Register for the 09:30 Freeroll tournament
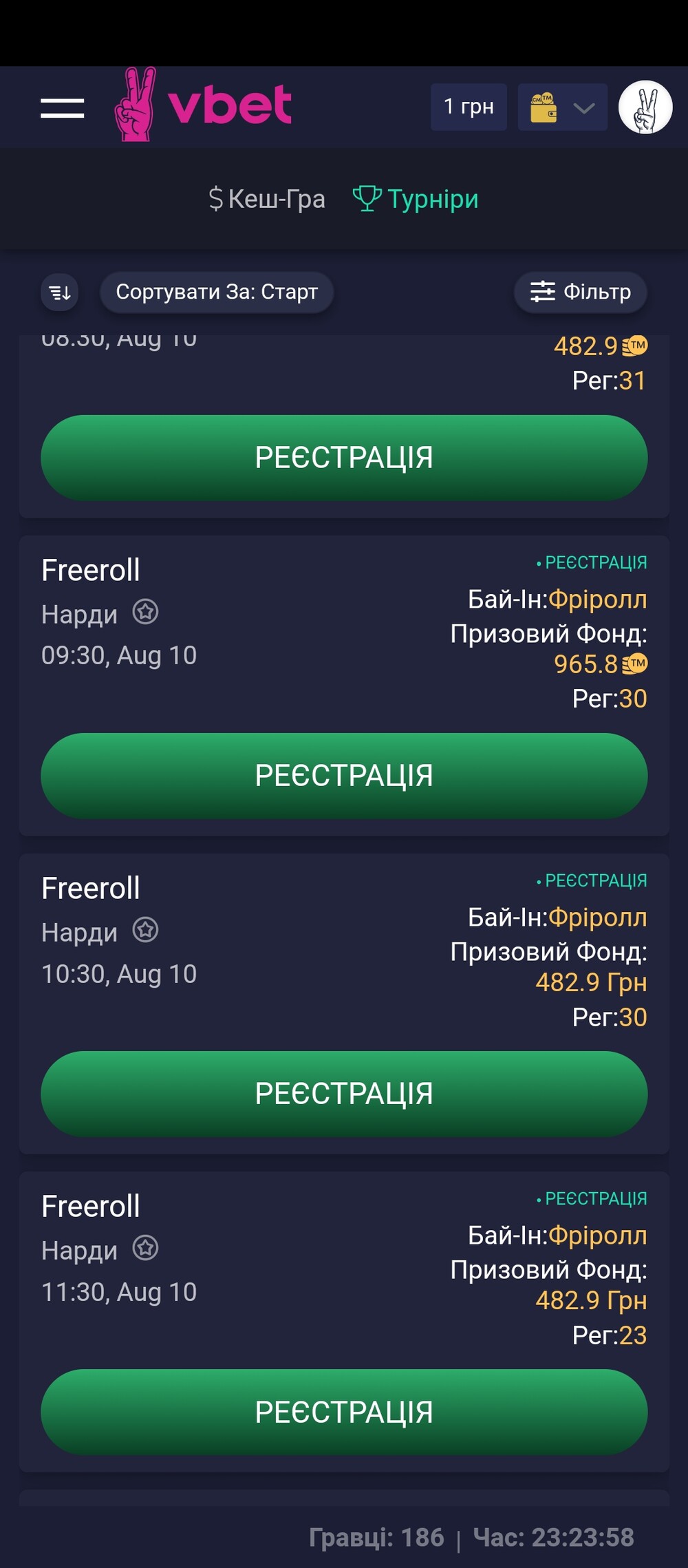Viewport: 688px width, 1568px height. [x=344, y=776]
